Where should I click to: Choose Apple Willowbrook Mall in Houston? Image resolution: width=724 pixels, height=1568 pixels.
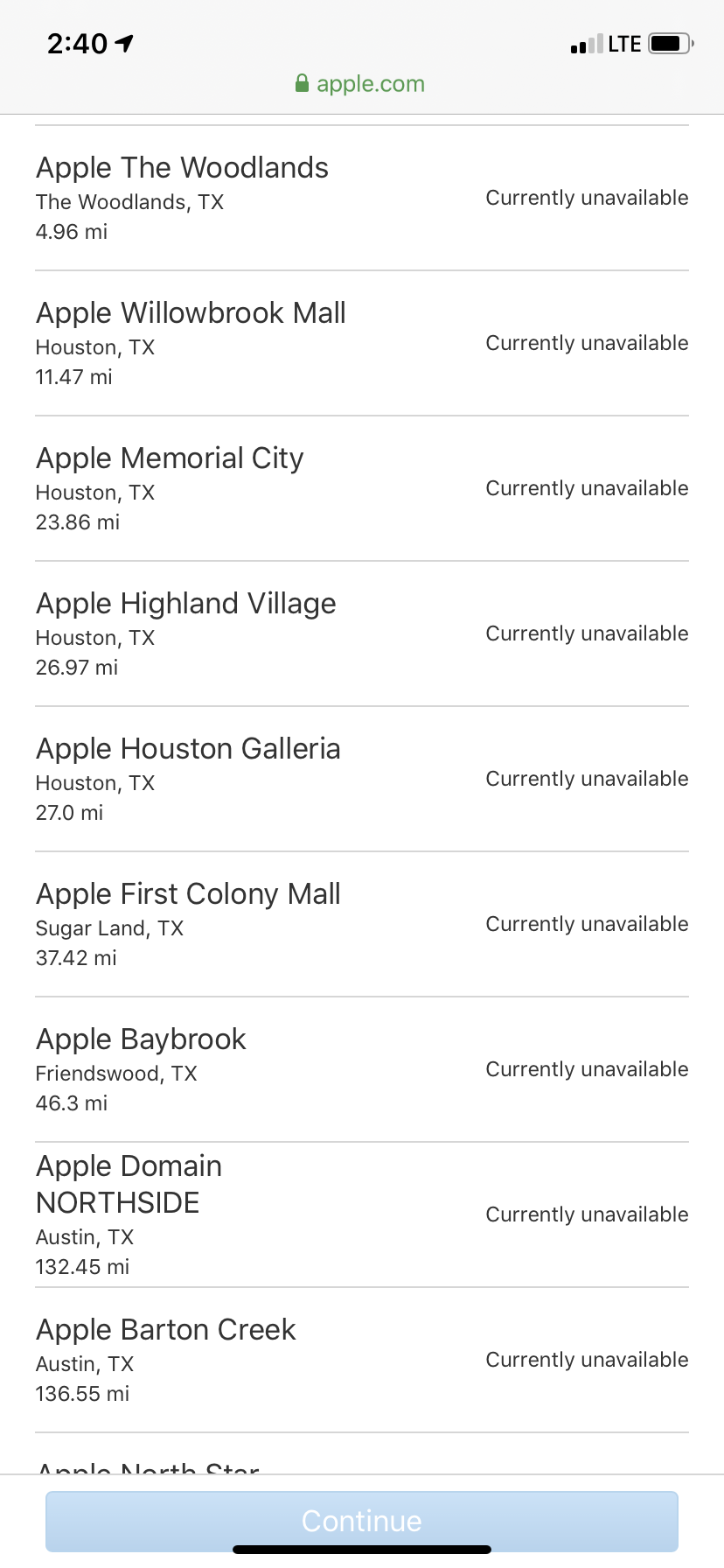(362, 343)
